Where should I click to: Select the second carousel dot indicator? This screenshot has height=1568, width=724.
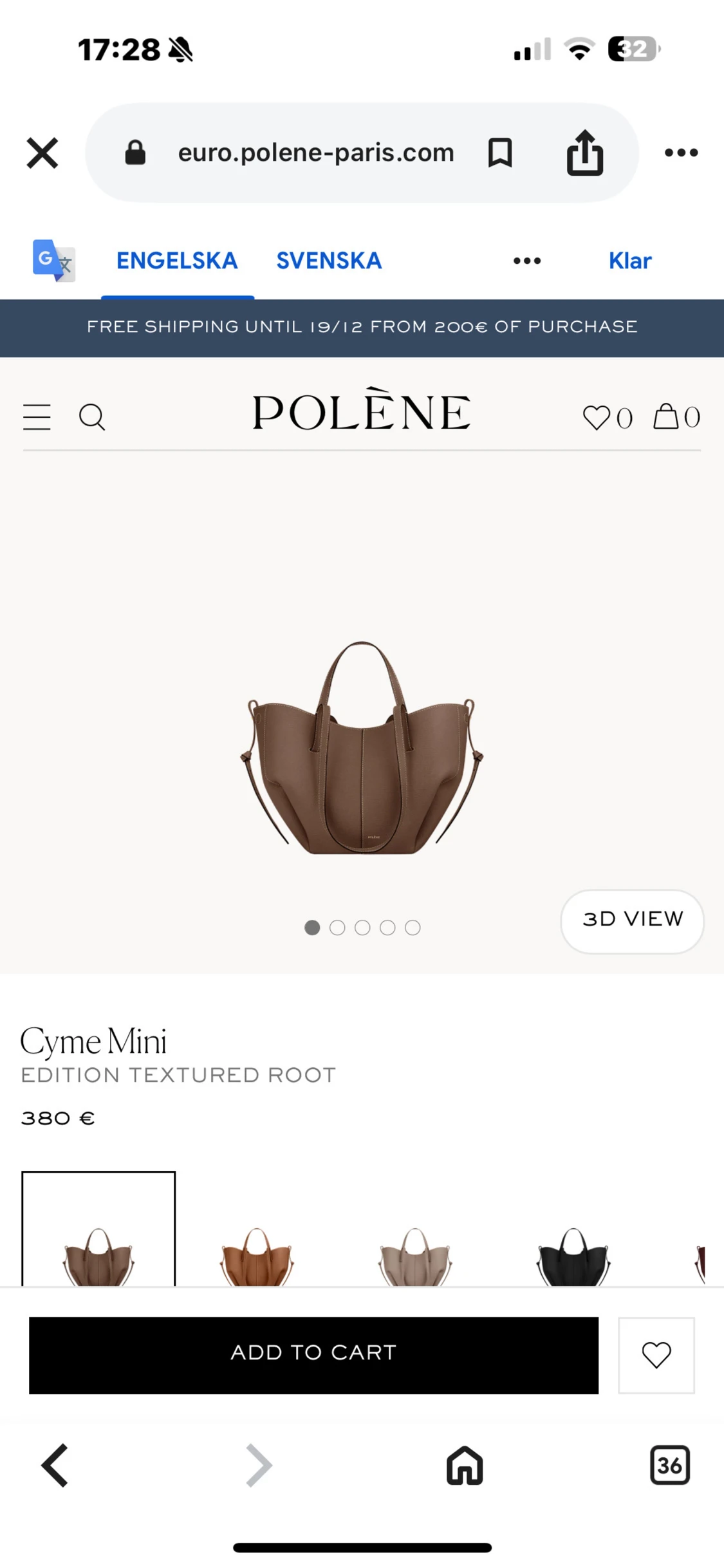337,928
